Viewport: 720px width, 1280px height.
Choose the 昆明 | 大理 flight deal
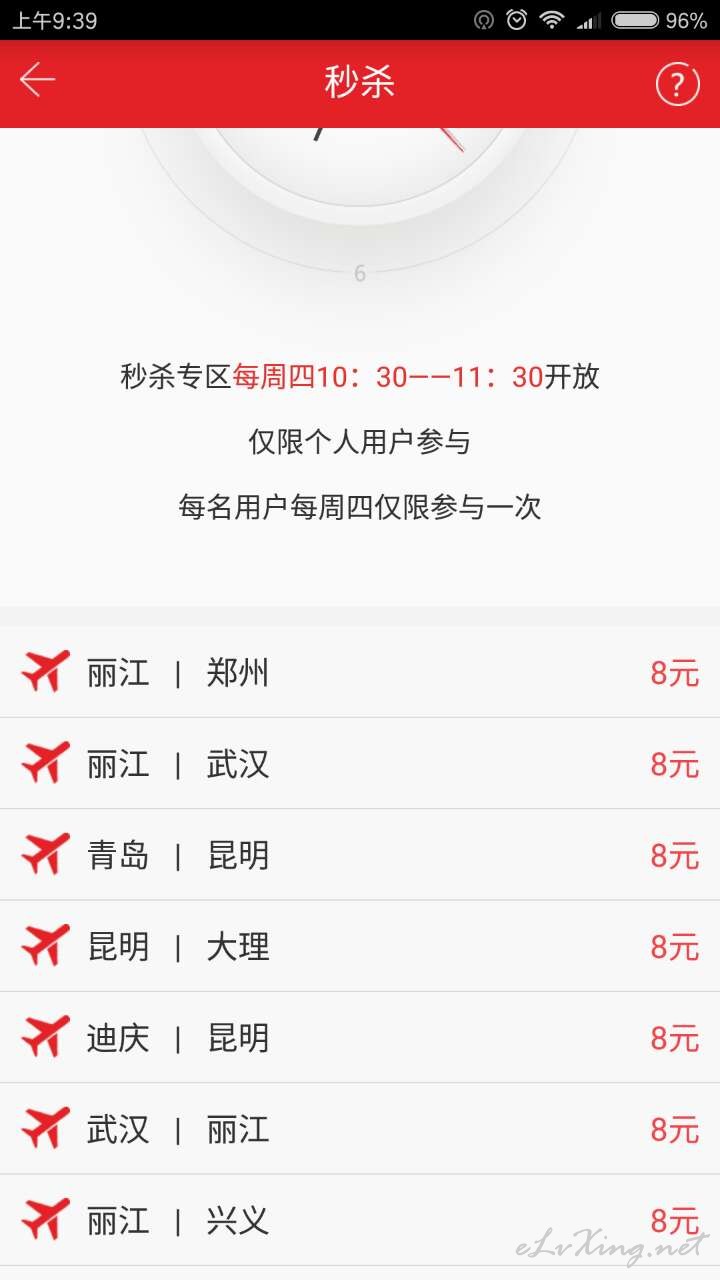tap(360, 946)
